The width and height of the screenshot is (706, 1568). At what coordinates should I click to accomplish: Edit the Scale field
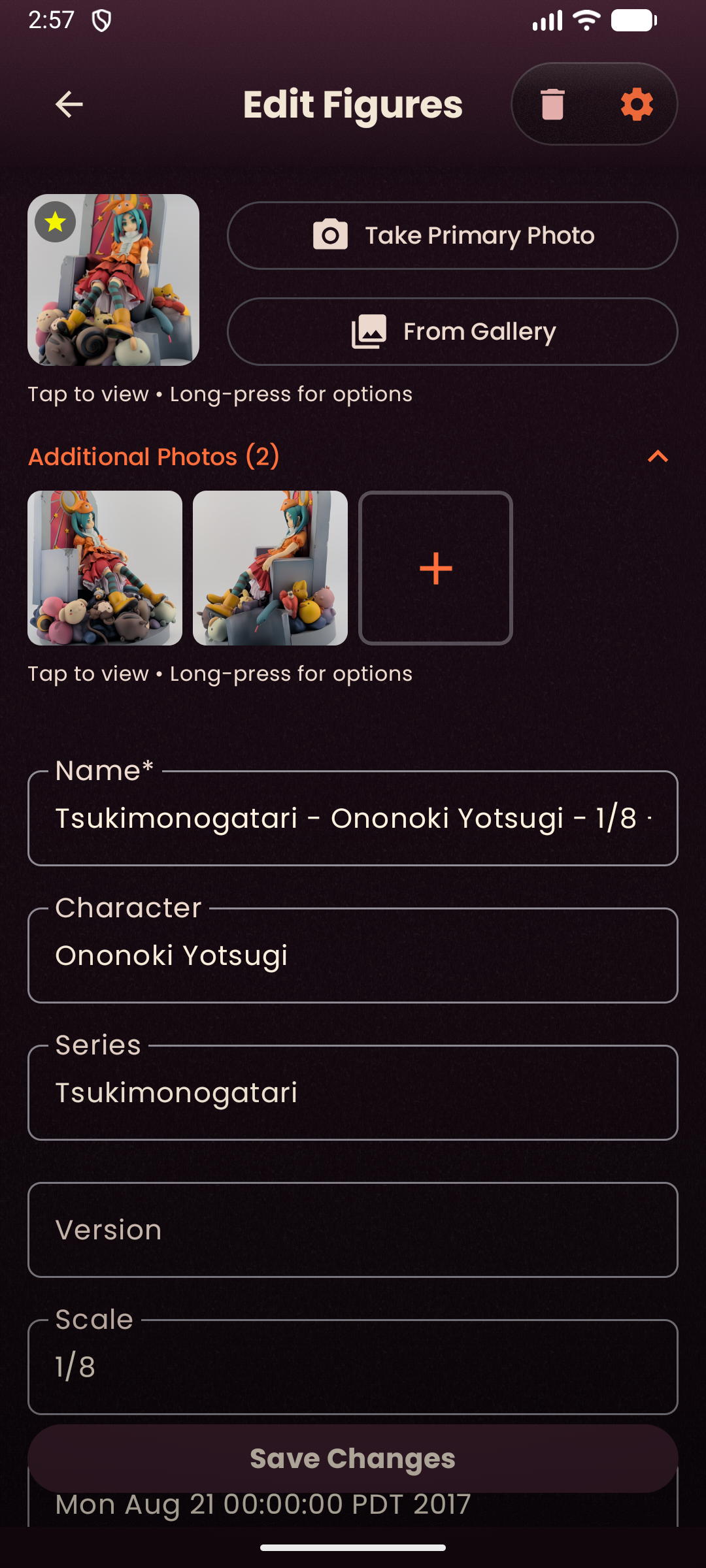click(x=353, y=1367)
